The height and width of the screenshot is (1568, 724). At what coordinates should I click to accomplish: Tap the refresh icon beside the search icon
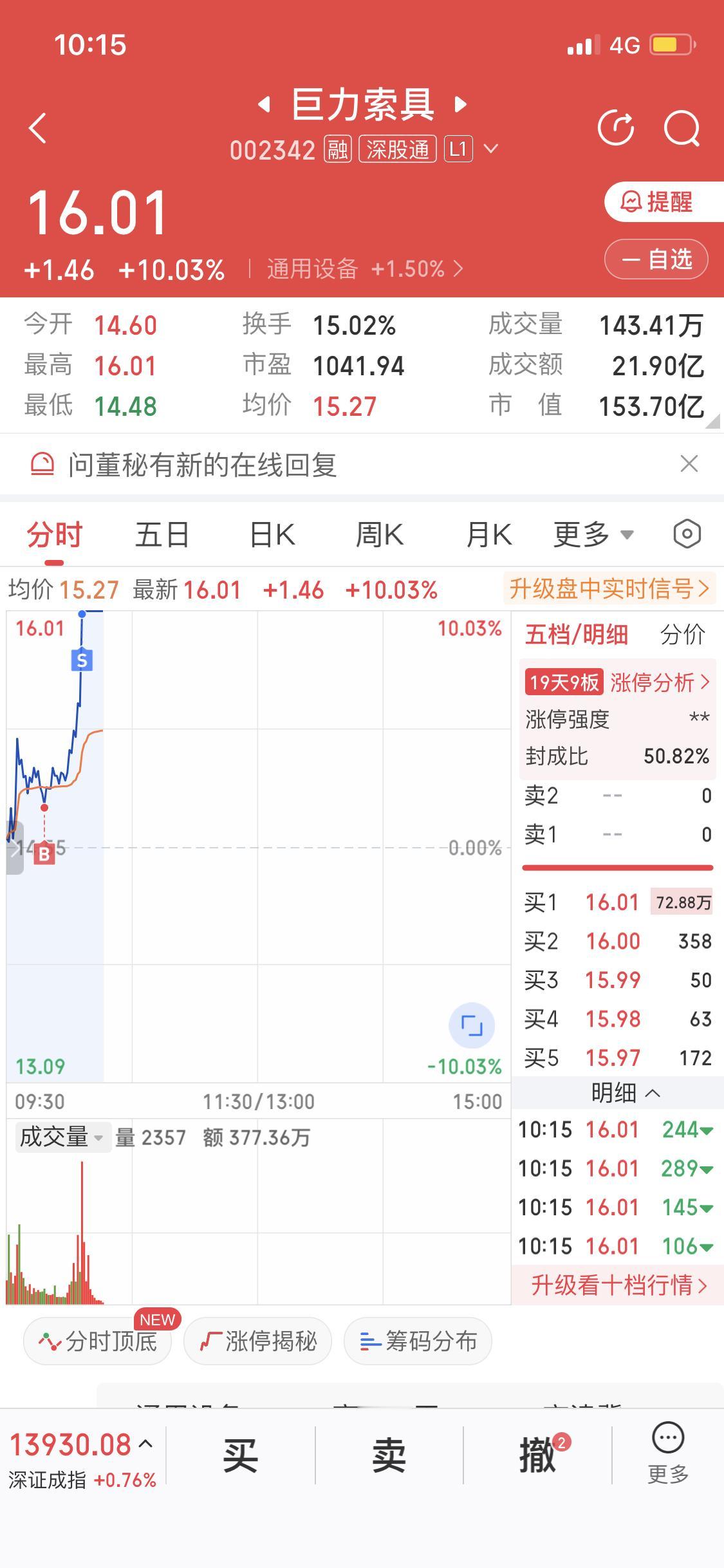pos(616,127)
